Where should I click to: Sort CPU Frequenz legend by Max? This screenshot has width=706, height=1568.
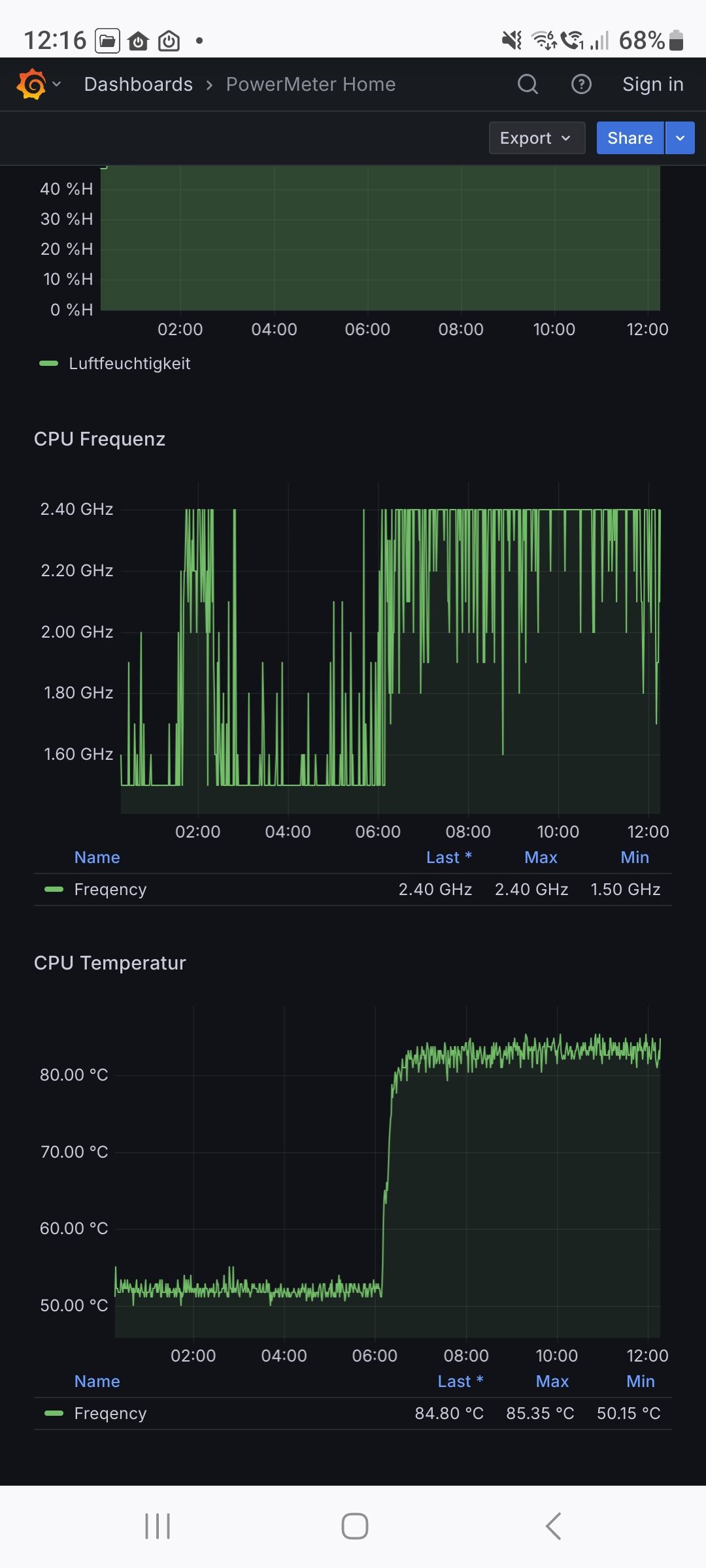click(x=541, y=857)
